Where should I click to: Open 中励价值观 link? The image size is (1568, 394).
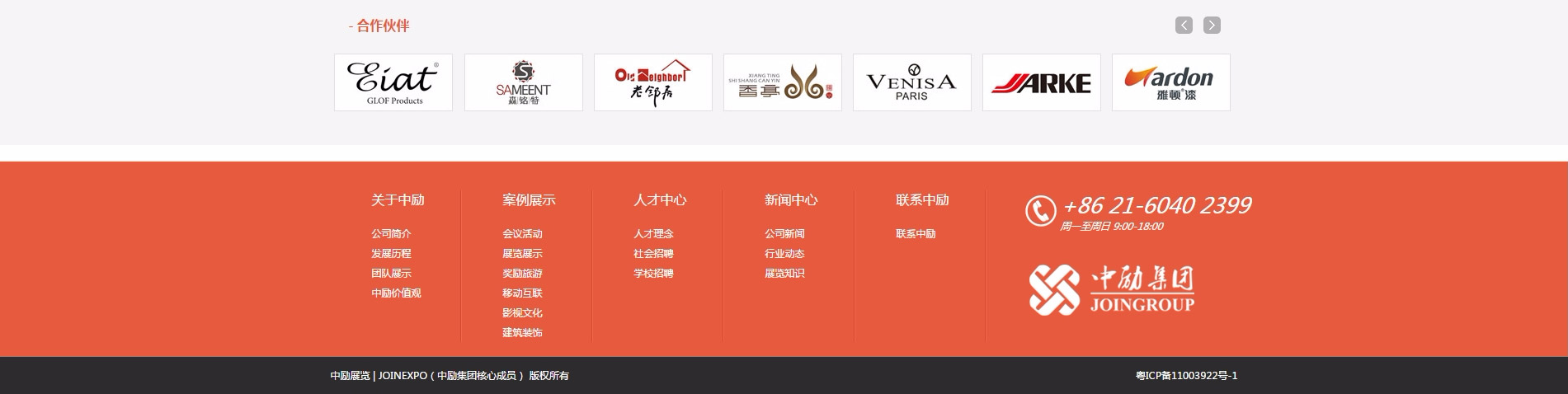point(396,293)
